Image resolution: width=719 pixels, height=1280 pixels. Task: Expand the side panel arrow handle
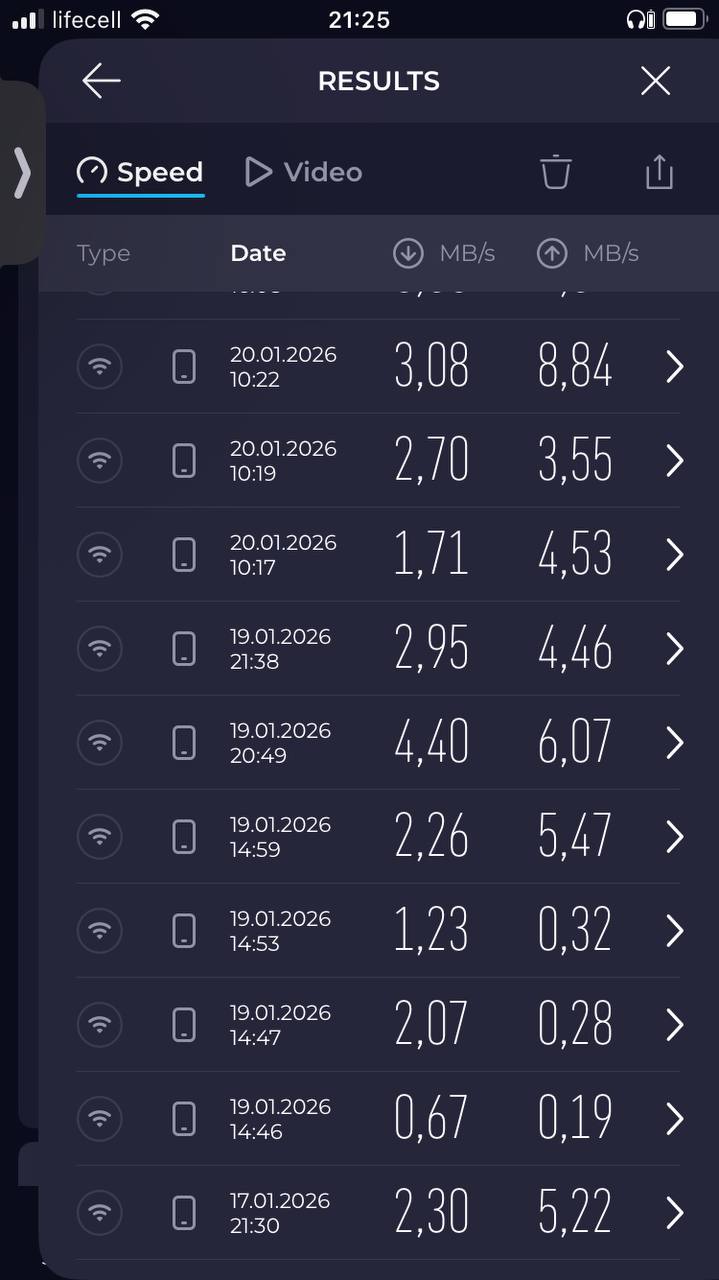pos(22,174)
